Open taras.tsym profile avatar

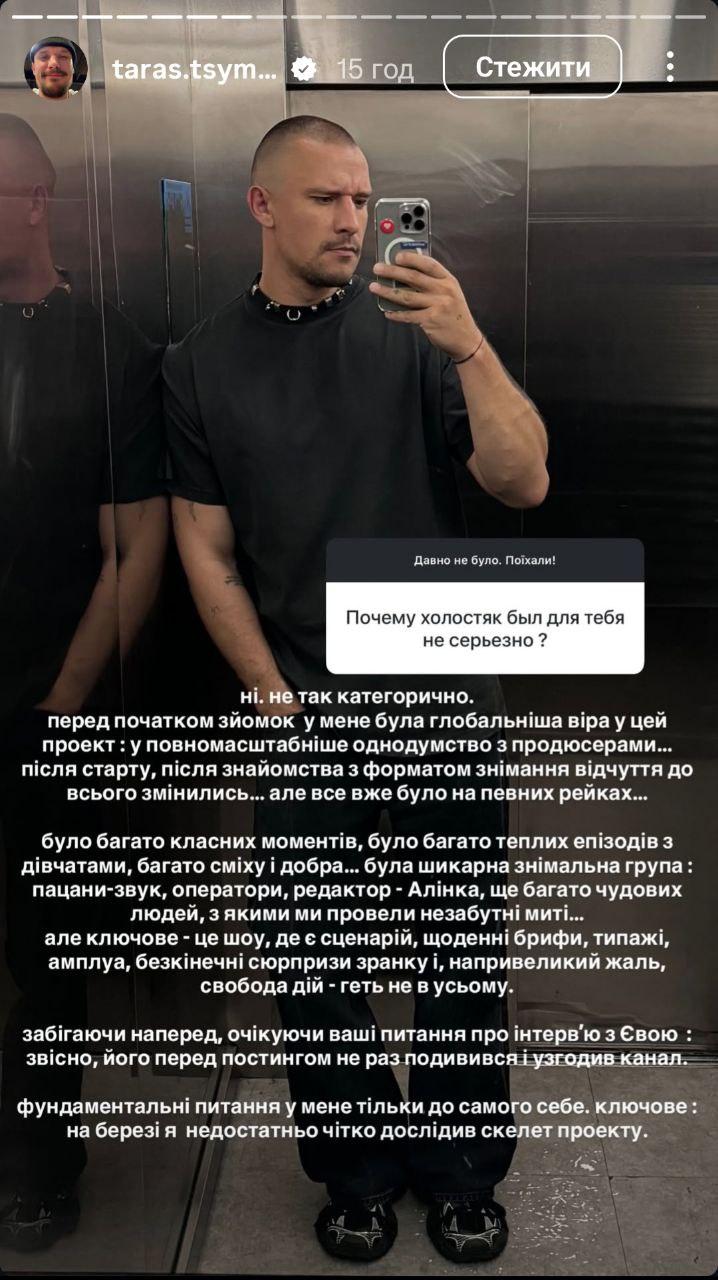[x=55, y=68]
